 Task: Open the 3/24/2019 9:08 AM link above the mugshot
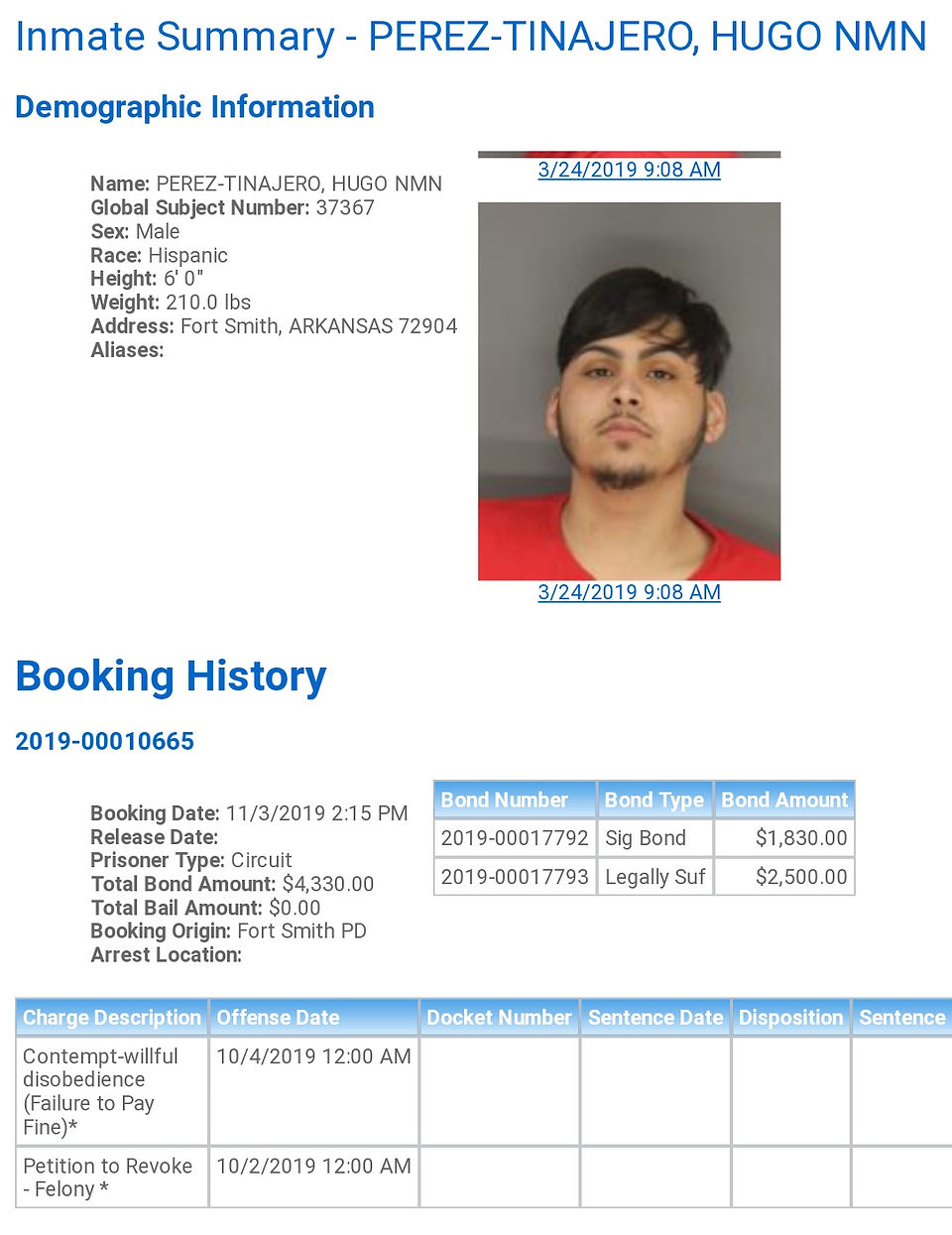(629, 170)
